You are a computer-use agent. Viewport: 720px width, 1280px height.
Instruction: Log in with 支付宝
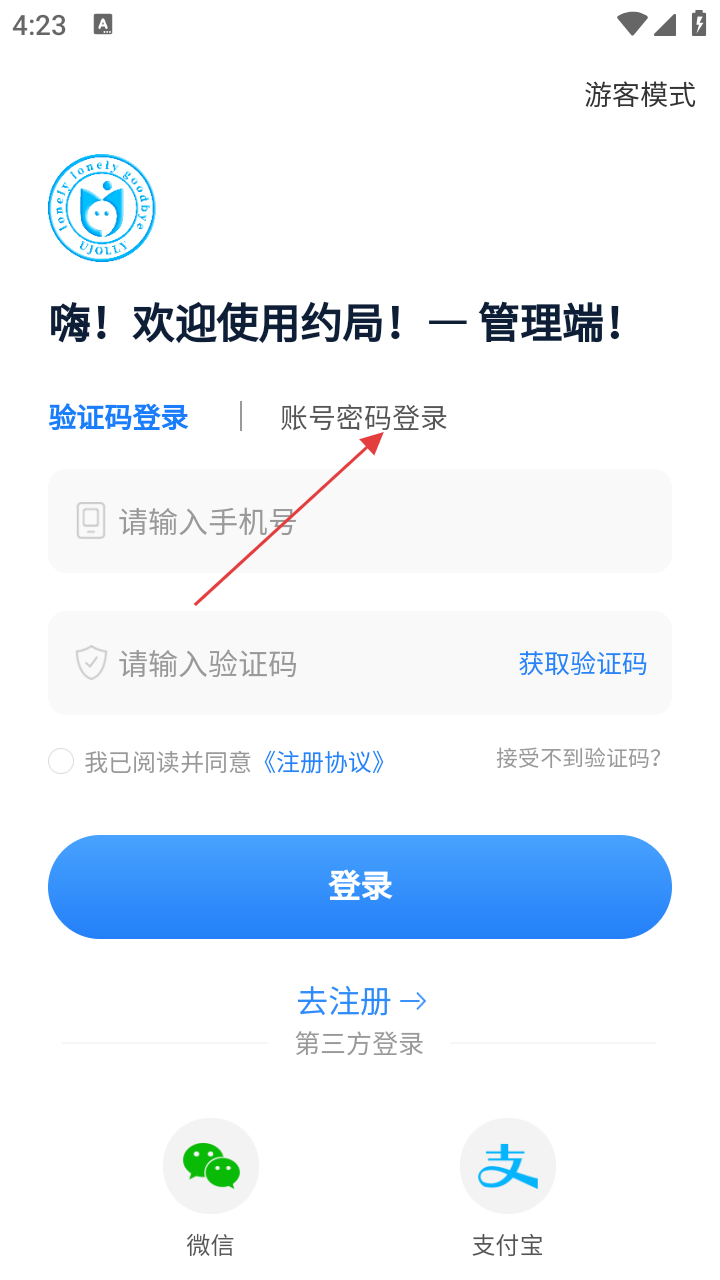click(x=508, y=1166)
